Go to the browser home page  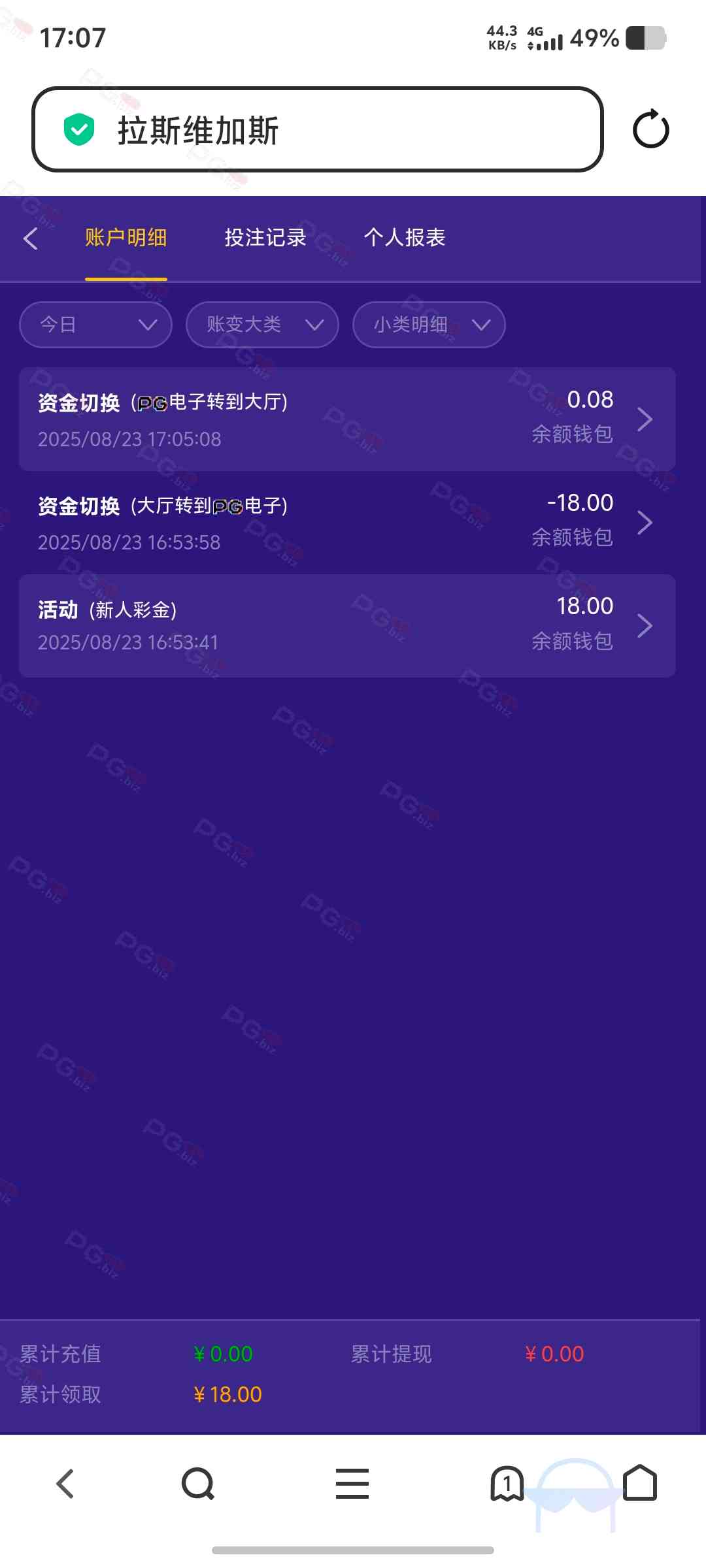coord(640,1484)
